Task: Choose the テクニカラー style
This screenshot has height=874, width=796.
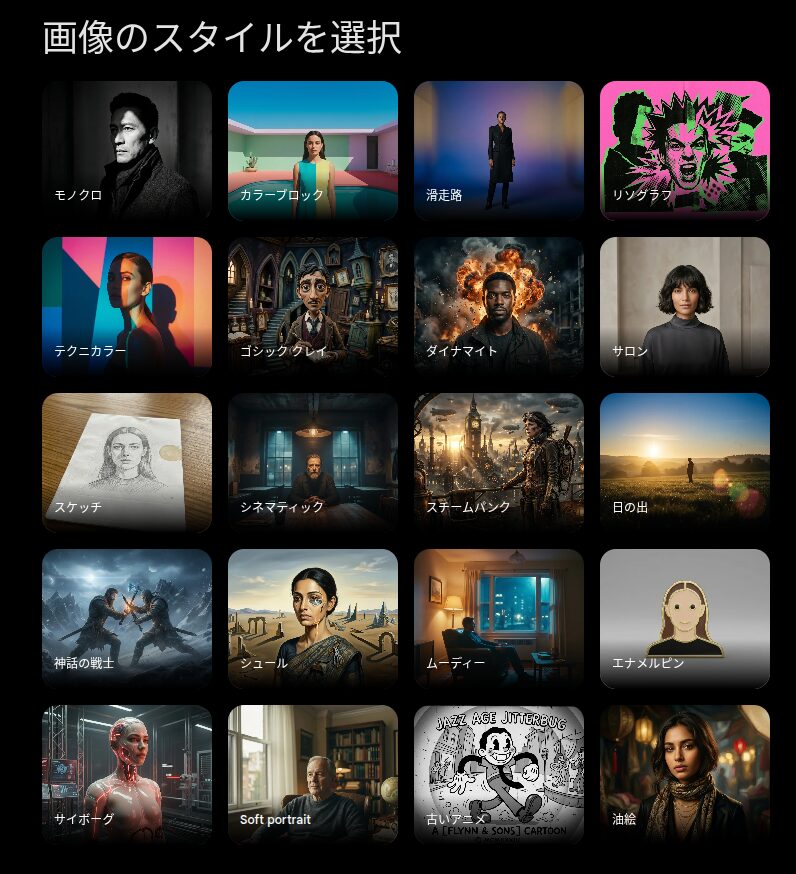Action: click(127, 306)
